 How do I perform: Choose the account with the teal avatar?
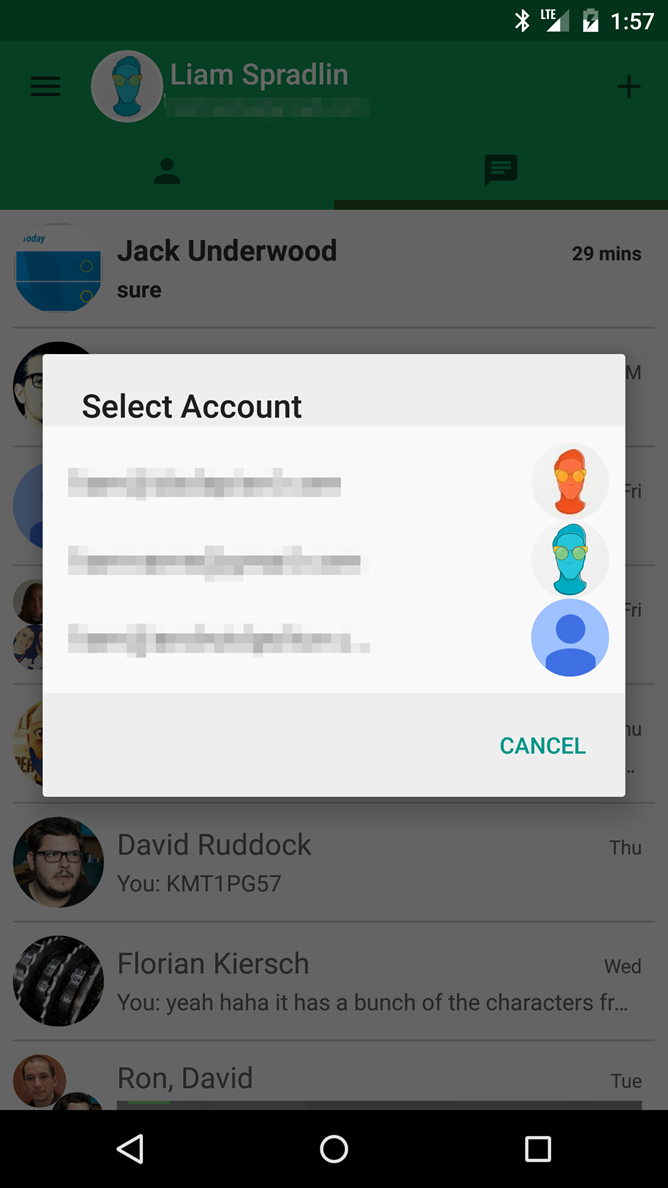[x=334, y=561]
